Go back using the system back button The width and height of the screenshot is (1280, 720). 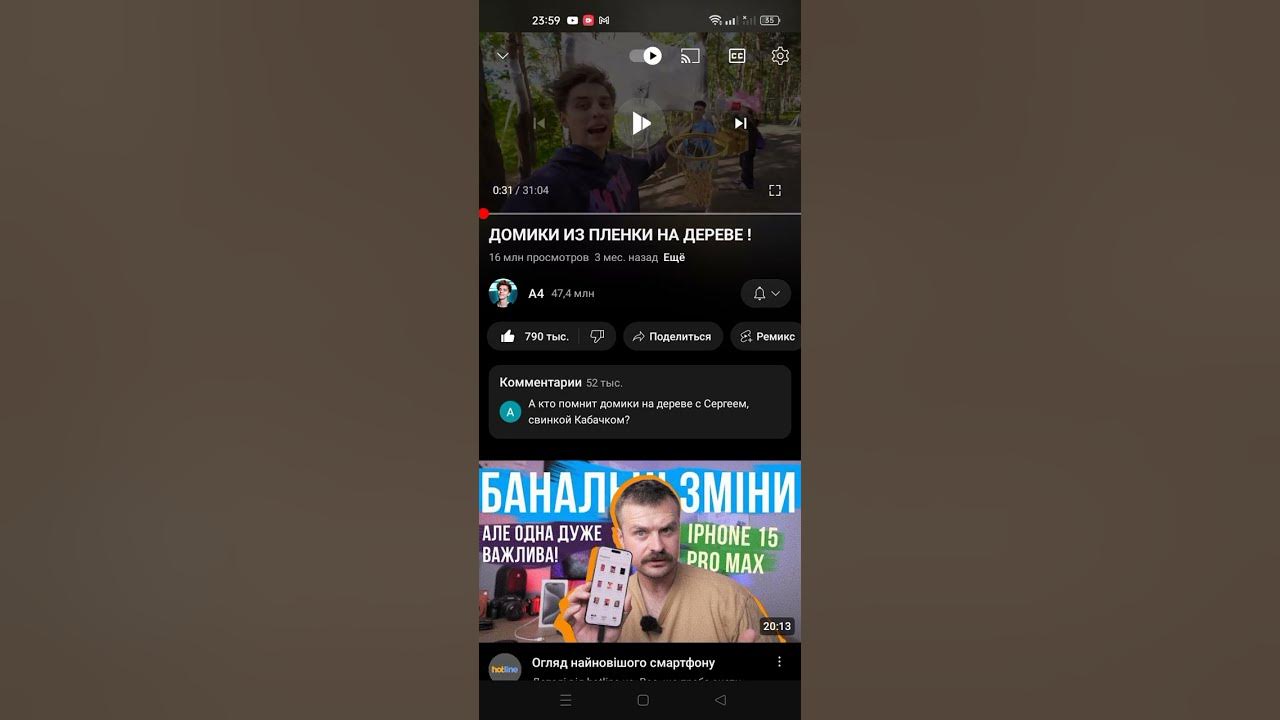pos(720,700)
